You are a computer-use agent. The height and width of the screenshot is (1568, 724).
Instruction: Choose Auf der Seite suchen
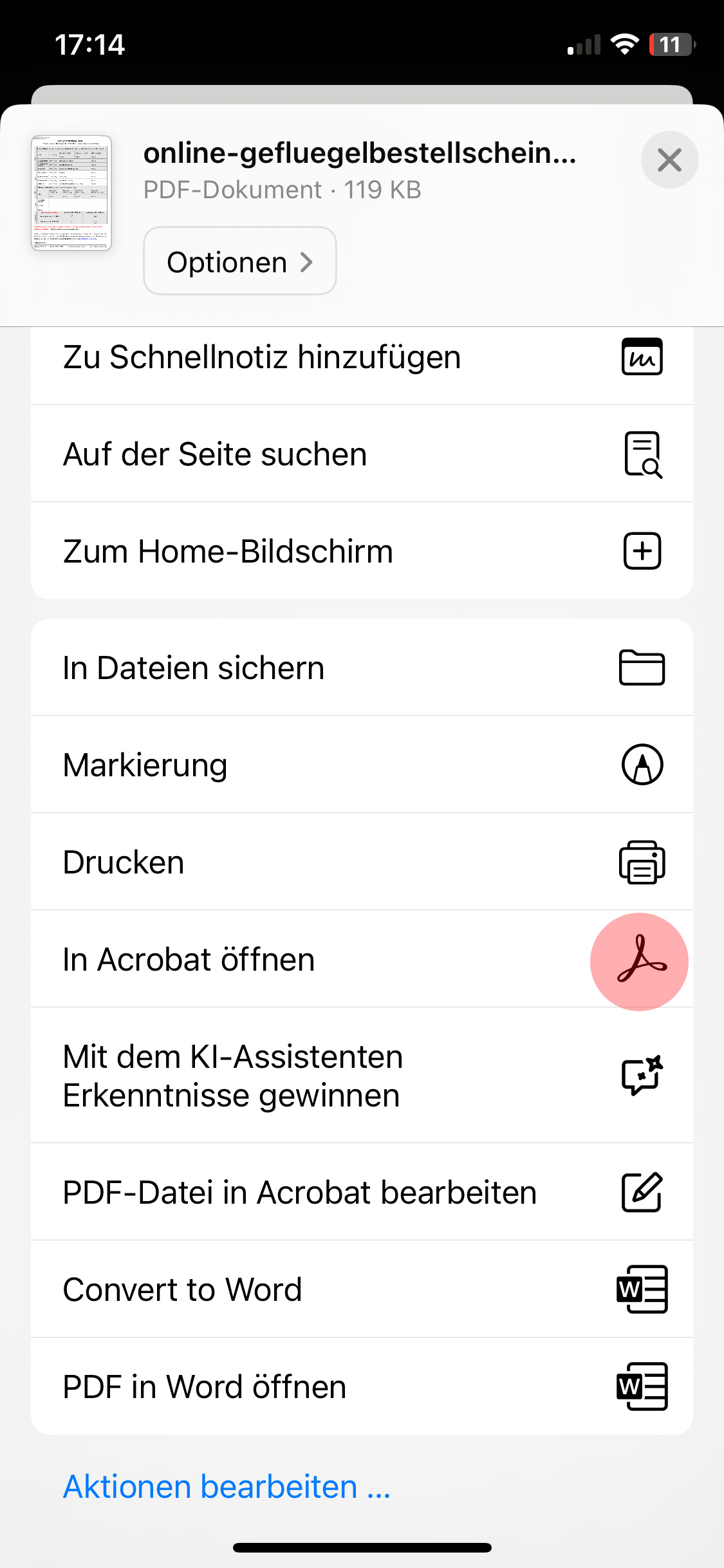coord(362,454)
